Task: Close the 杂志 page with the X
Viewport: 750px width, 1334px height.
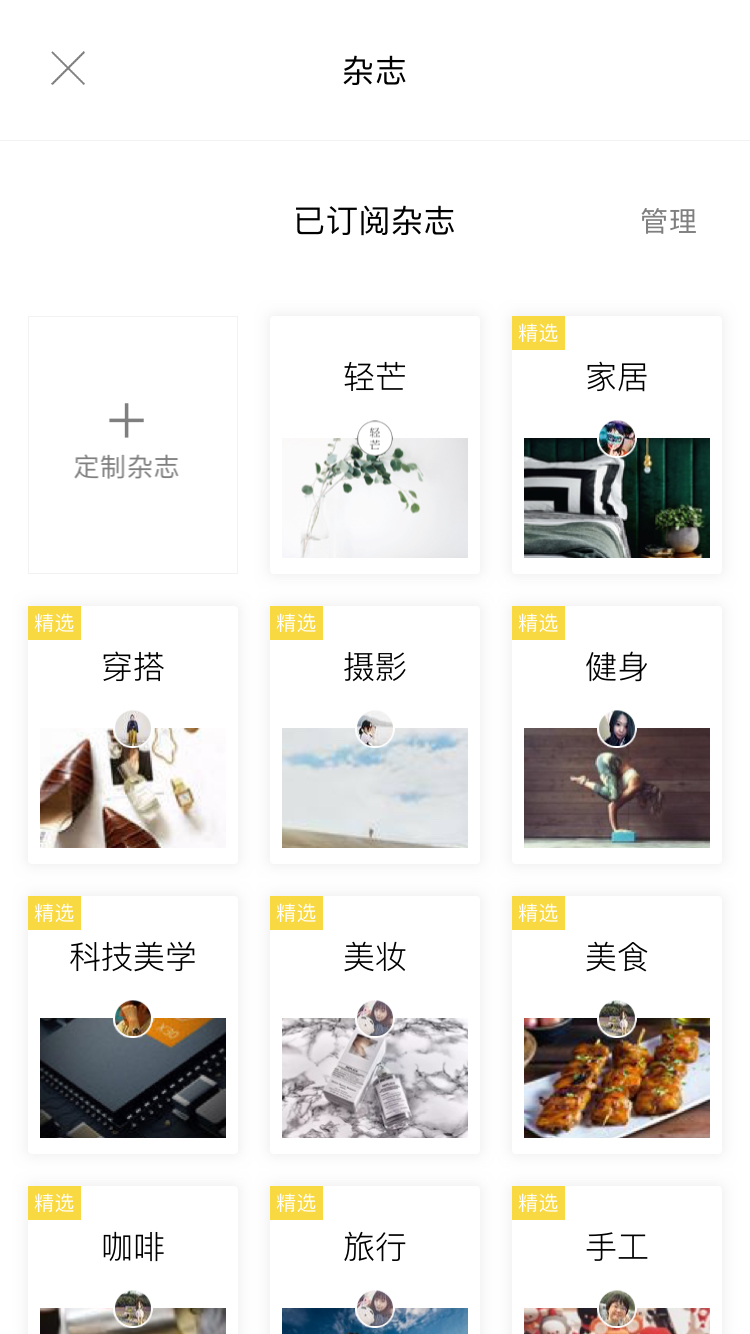Action: [68, 68]
